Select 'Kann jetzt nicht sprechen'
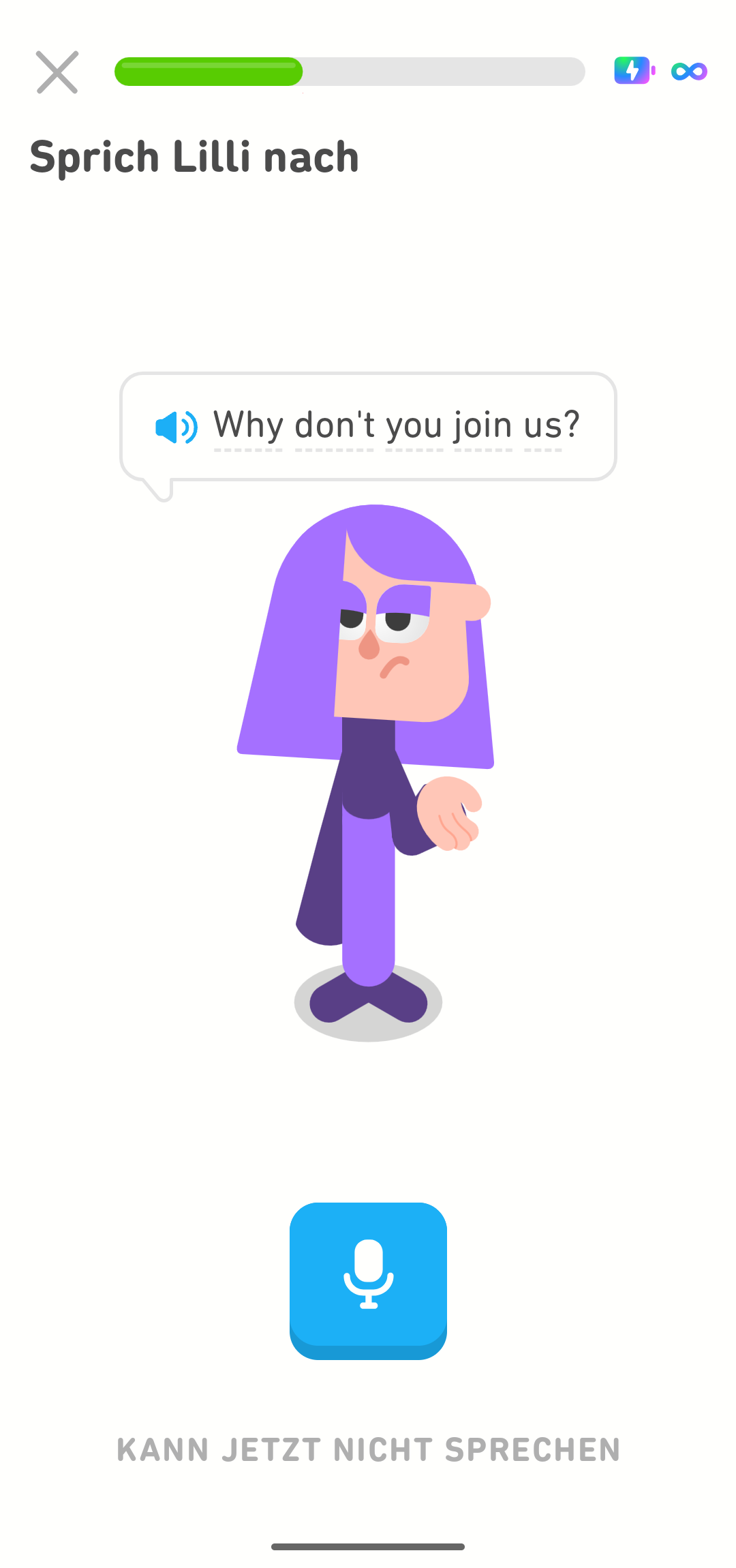The width and height of the screenshot is (736, 1568). pyautogui.click(x=368, y=1450)
